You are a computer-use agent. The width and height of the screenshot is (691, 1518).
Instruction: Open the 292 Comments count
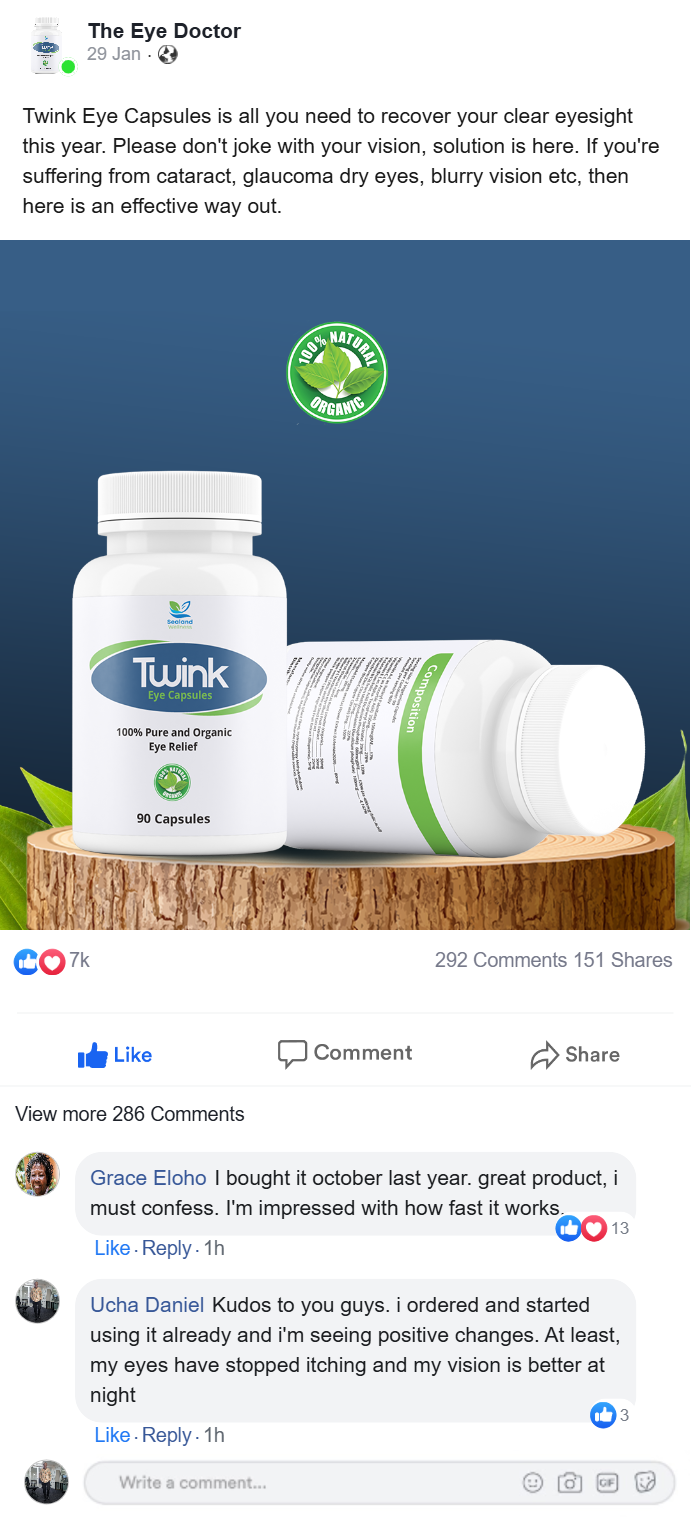click(500, 960)
